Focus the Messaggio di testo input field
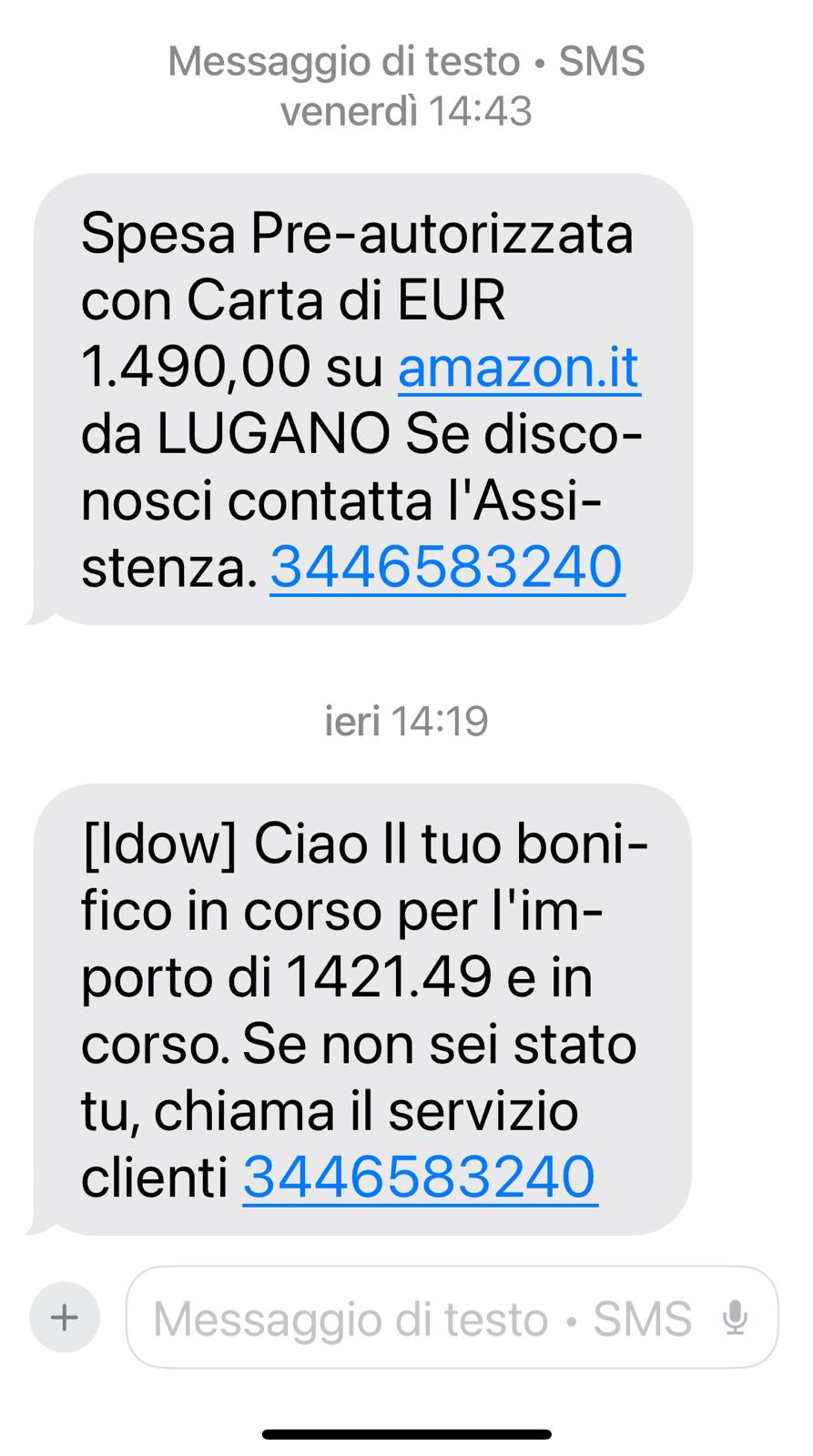Screen dimensions: 813x1456 coord(423,1319)
